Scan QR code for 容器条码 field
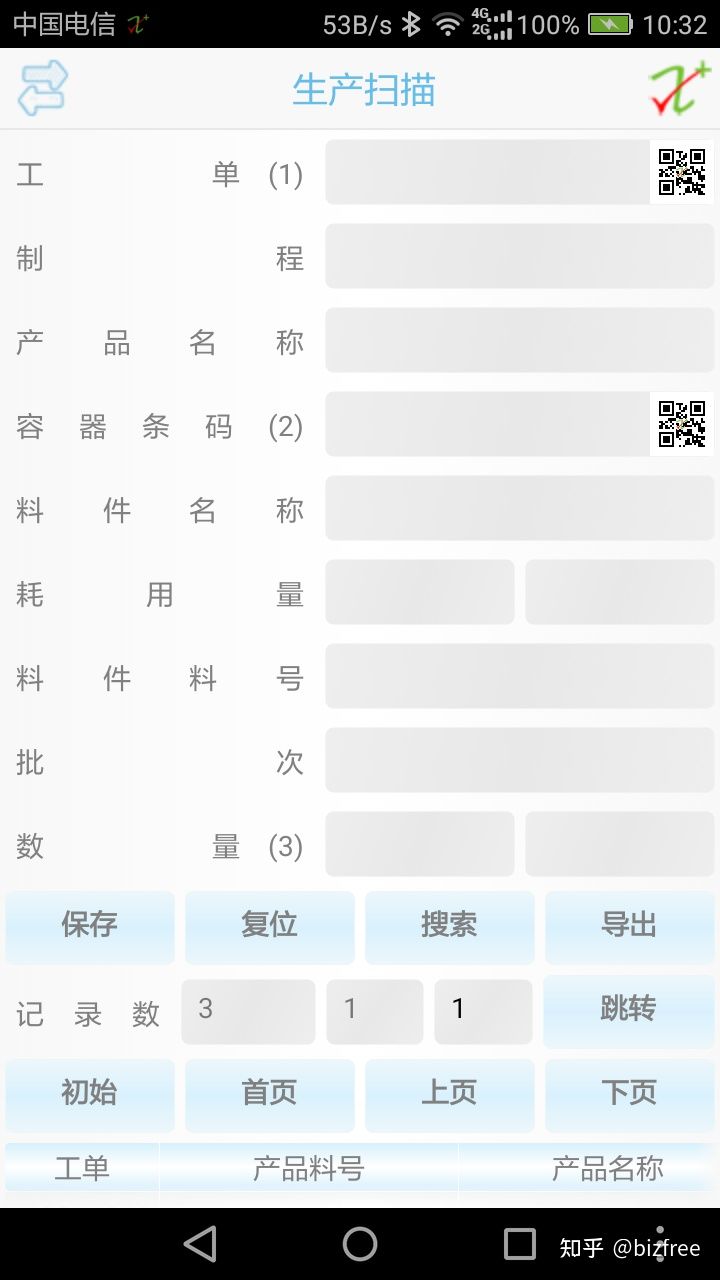 [x=682, y=424]
